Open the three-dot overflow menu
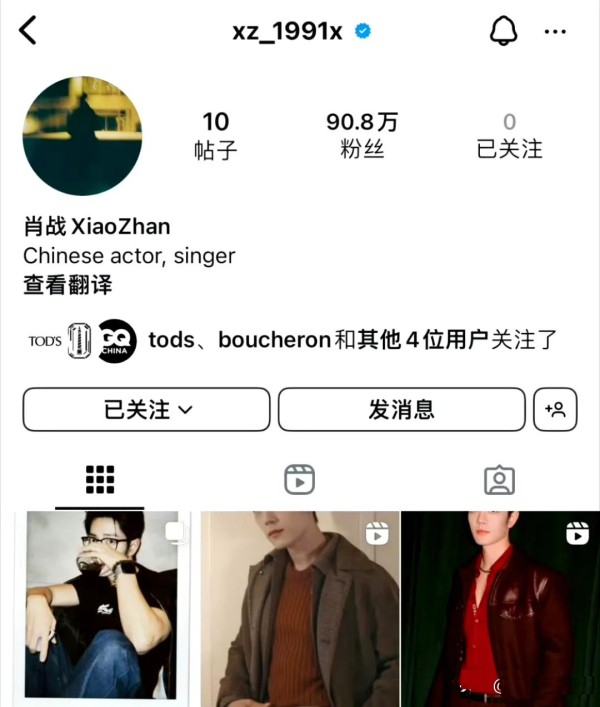Image resolution: width=600 pixels, height=707 pixels. click(555, 32)
